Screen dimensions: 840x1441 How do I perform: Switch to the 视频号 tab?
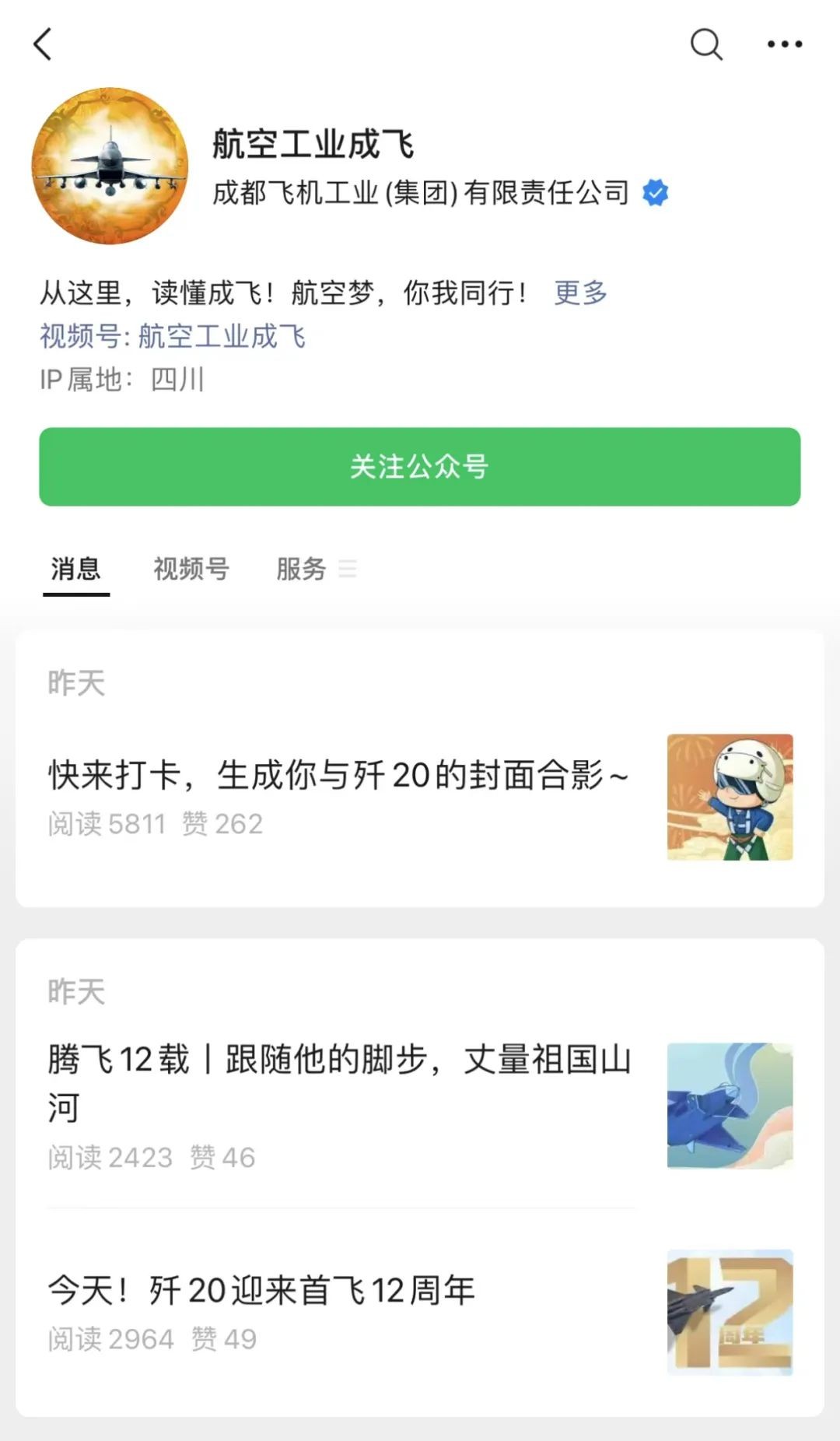pos(191,569)
